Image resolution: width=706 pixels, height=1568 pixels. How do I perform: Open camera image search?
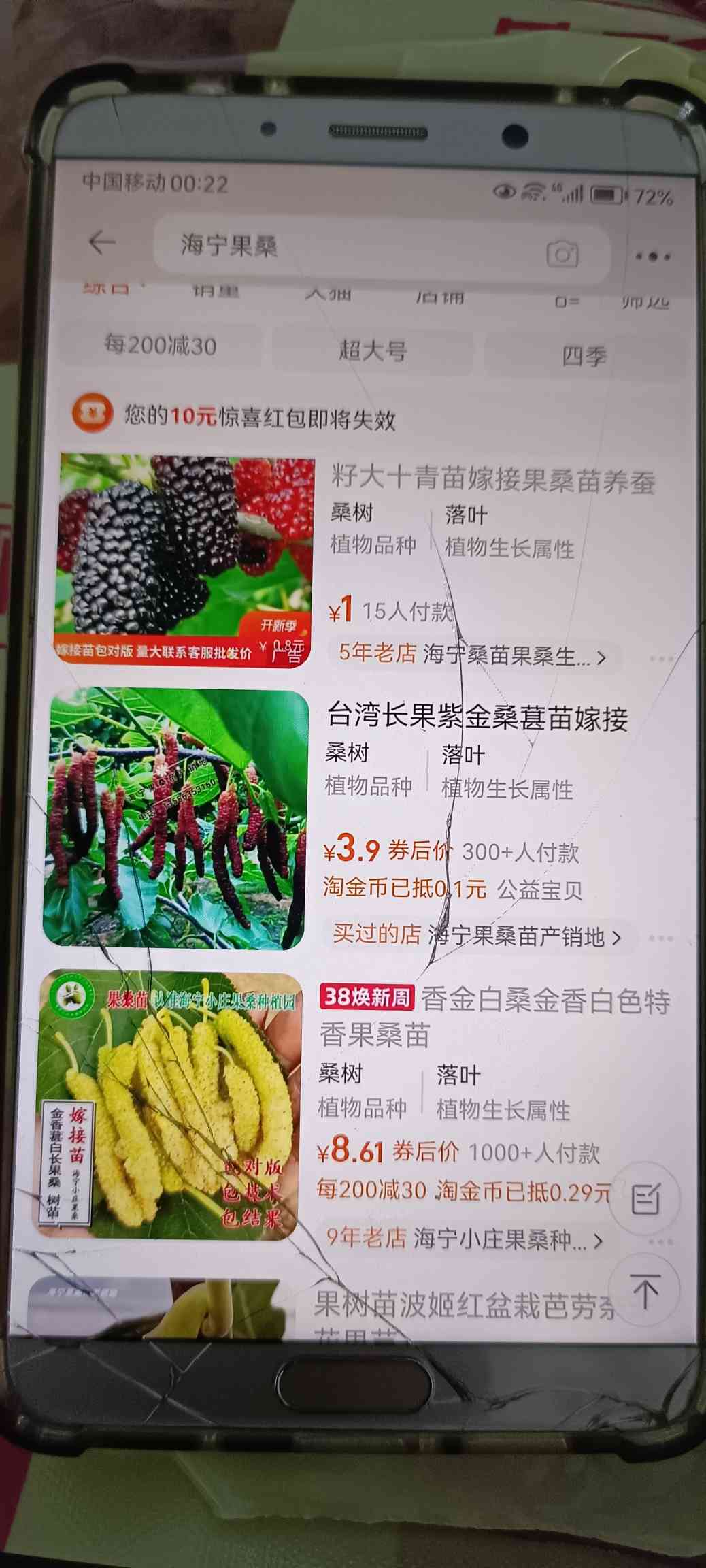562,255
